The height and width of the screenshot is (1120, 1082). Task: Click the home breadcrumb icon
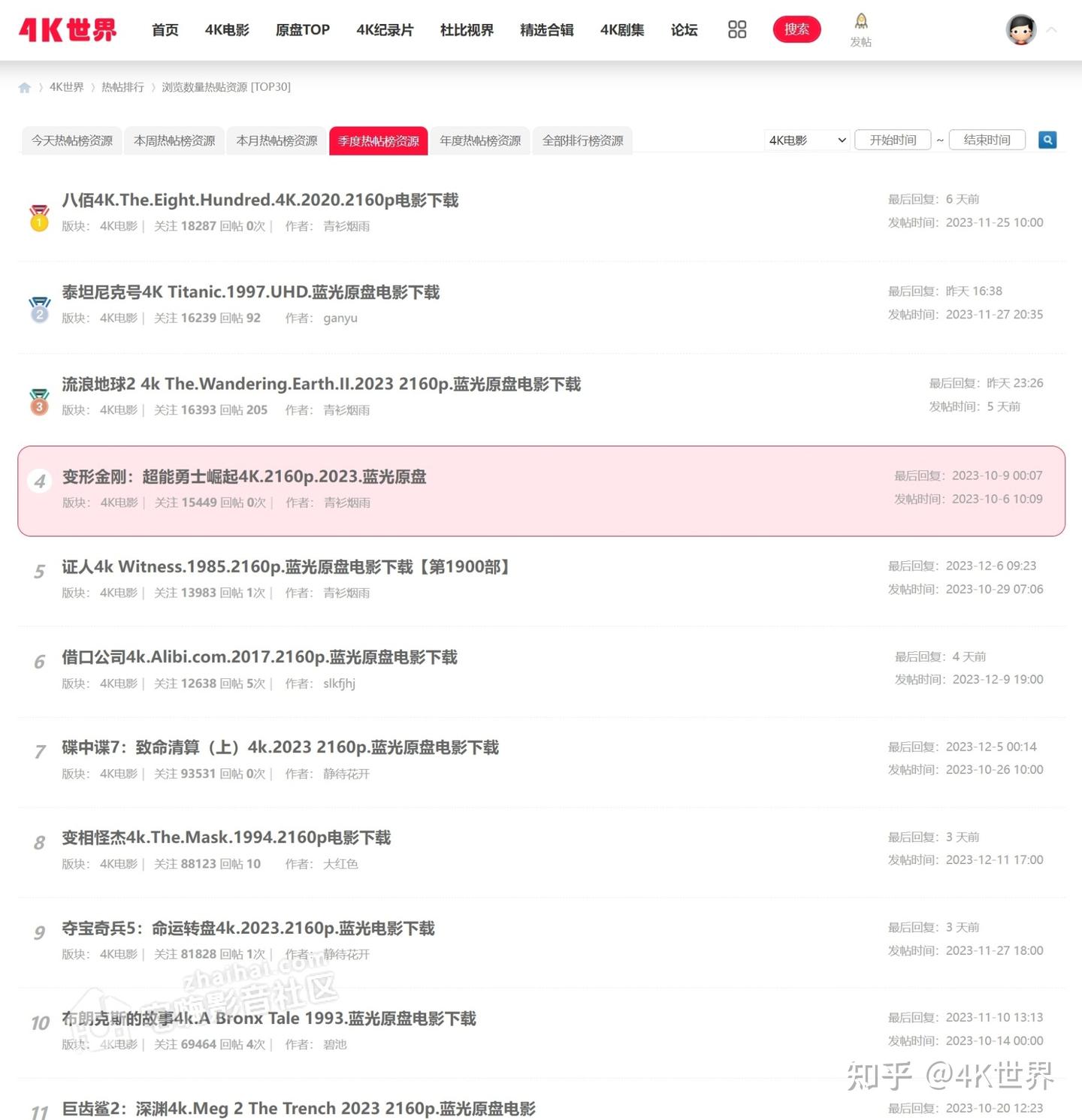(24, 87)
